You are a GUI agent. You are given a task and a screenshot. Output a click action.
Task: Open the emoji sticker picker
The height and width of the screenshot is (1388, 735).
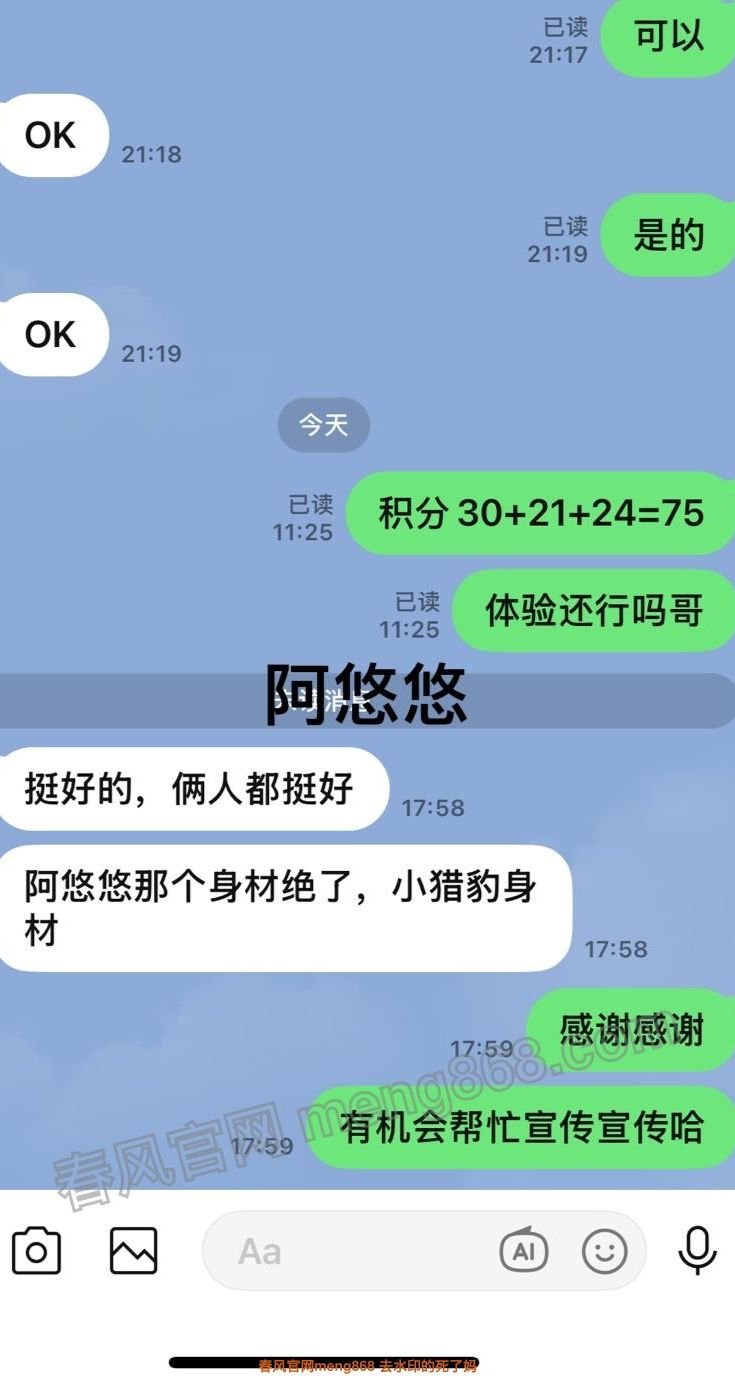605,1251
